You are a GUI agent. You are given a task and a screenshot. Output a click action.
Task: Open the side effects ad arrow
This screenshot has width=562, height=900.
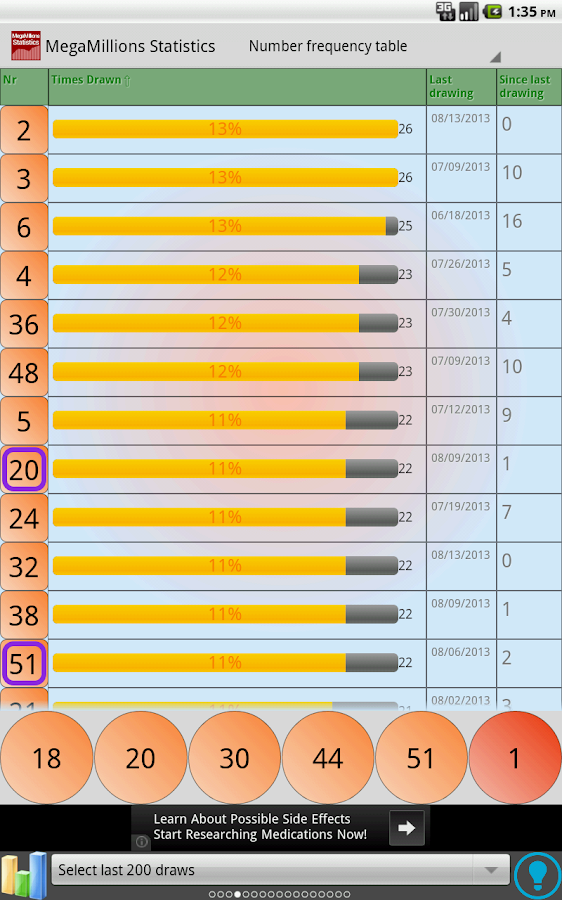(x=406, y=828)
